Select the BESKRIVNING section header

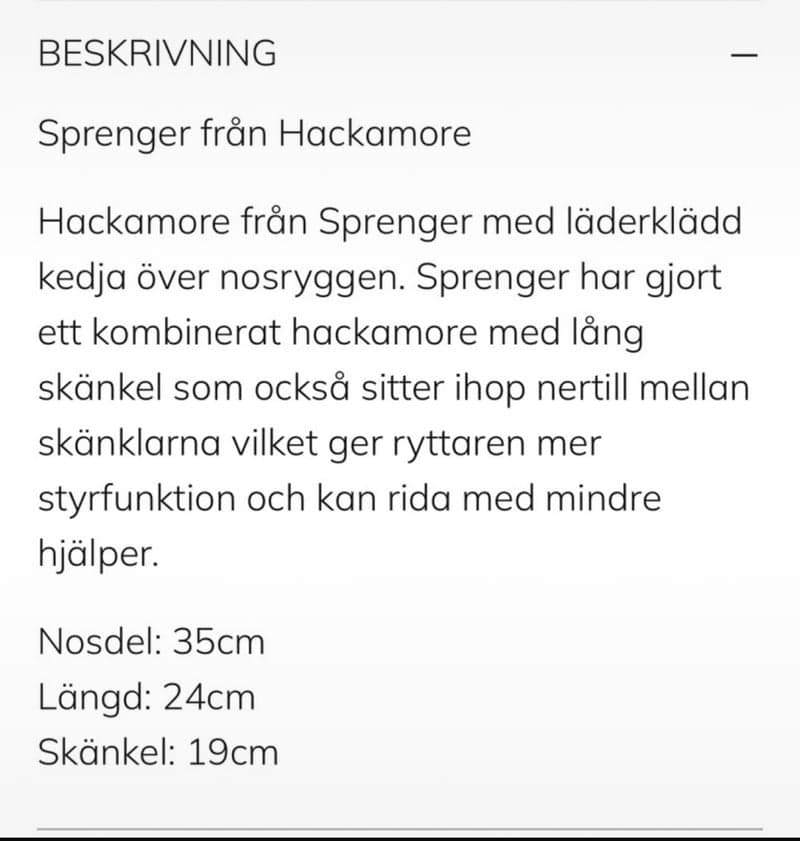[155, 55]
